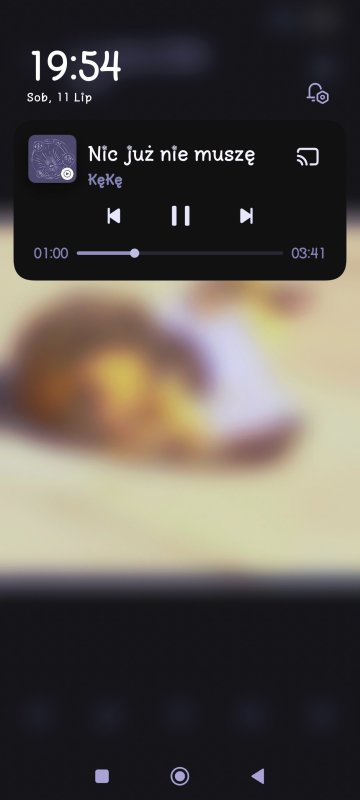Open the cast to device icon
This screenshot has height=800, width=360.
coord(307,157)
